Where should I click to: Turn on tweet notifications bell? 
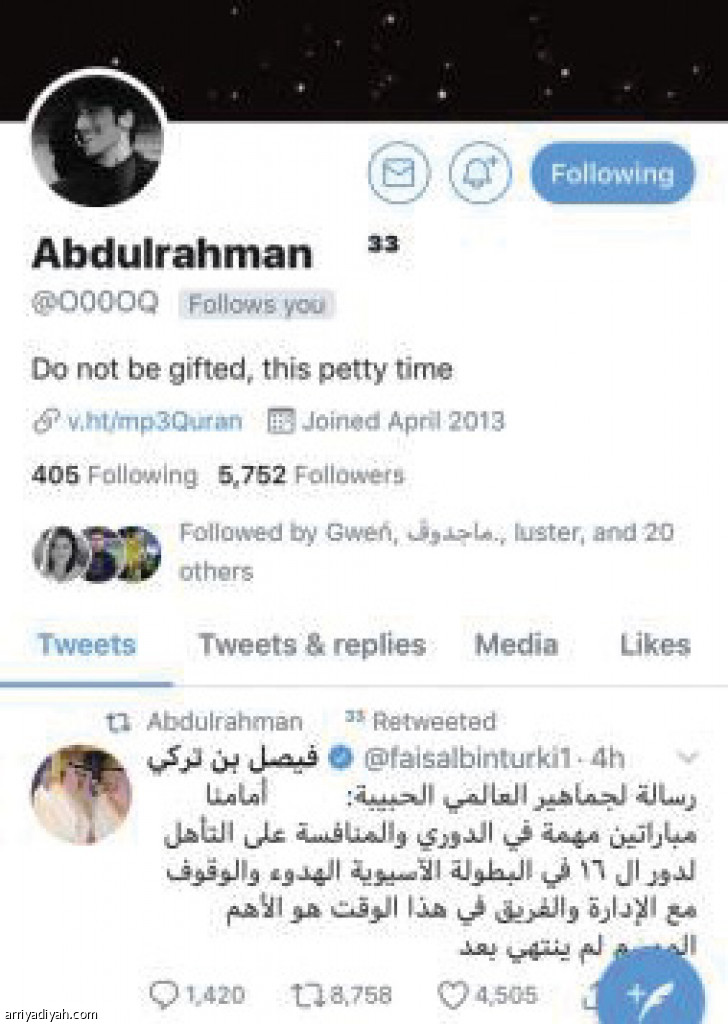[x=480, y=175]
